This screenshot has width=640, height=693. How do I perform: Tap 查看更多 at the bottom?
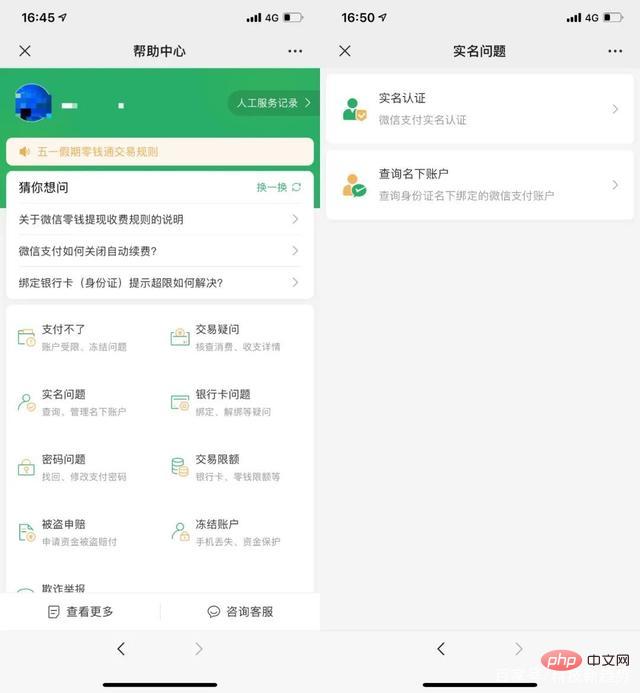click(80, 612)
